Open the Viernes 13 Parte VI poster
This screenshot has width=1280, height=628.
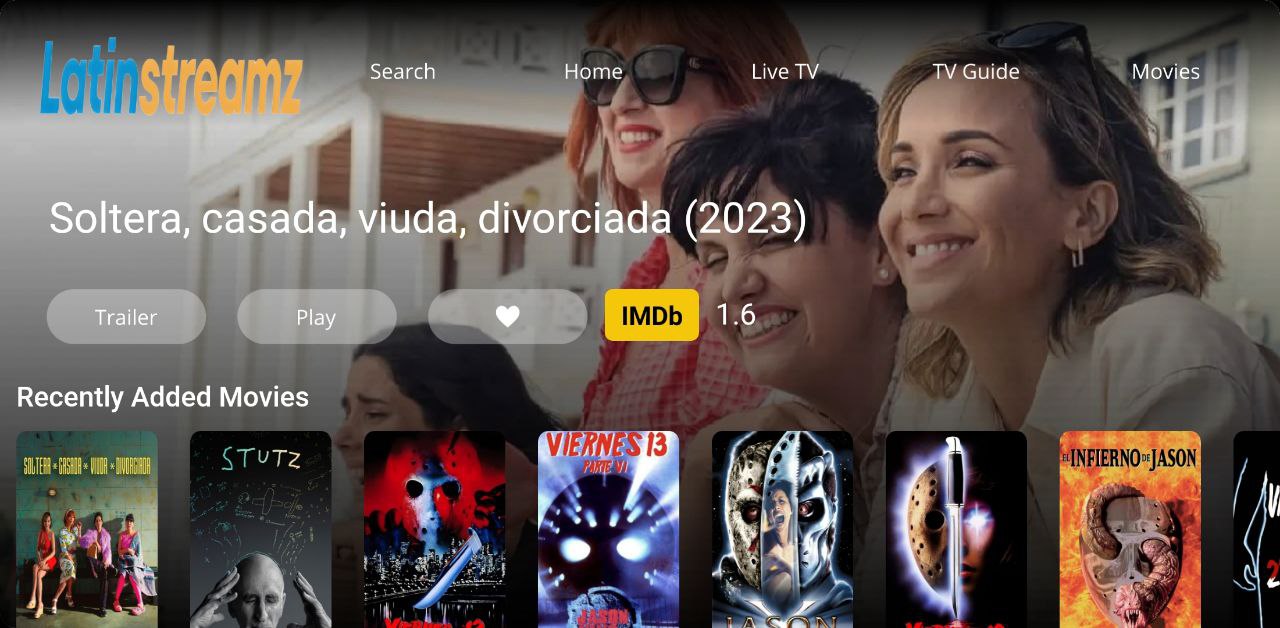pyautogui.click(x=608, y=528)
